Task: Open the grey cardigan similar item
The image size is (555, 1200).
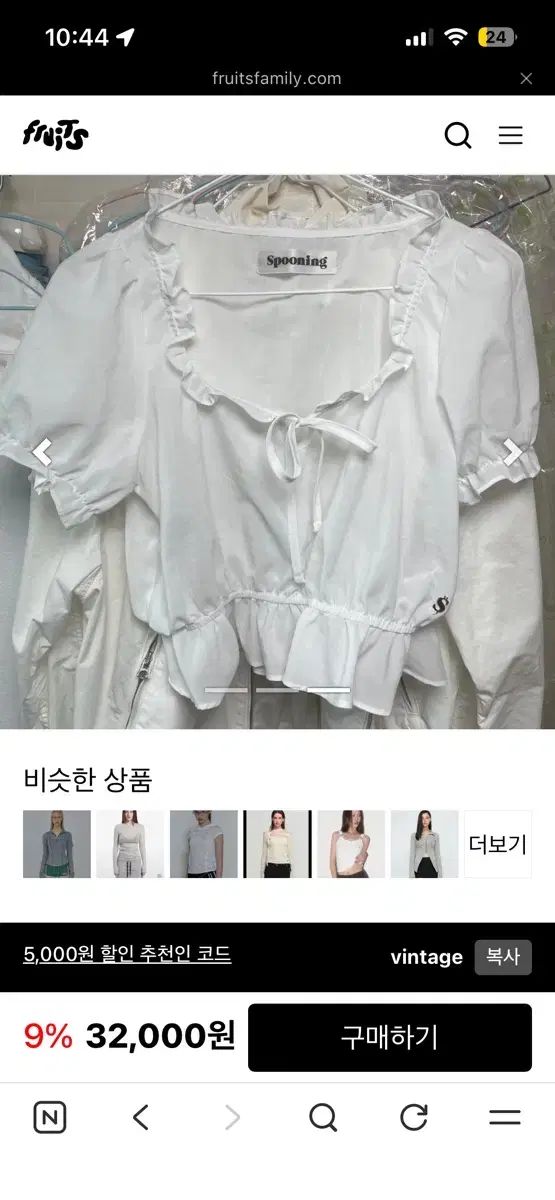Action: [424, 844]
